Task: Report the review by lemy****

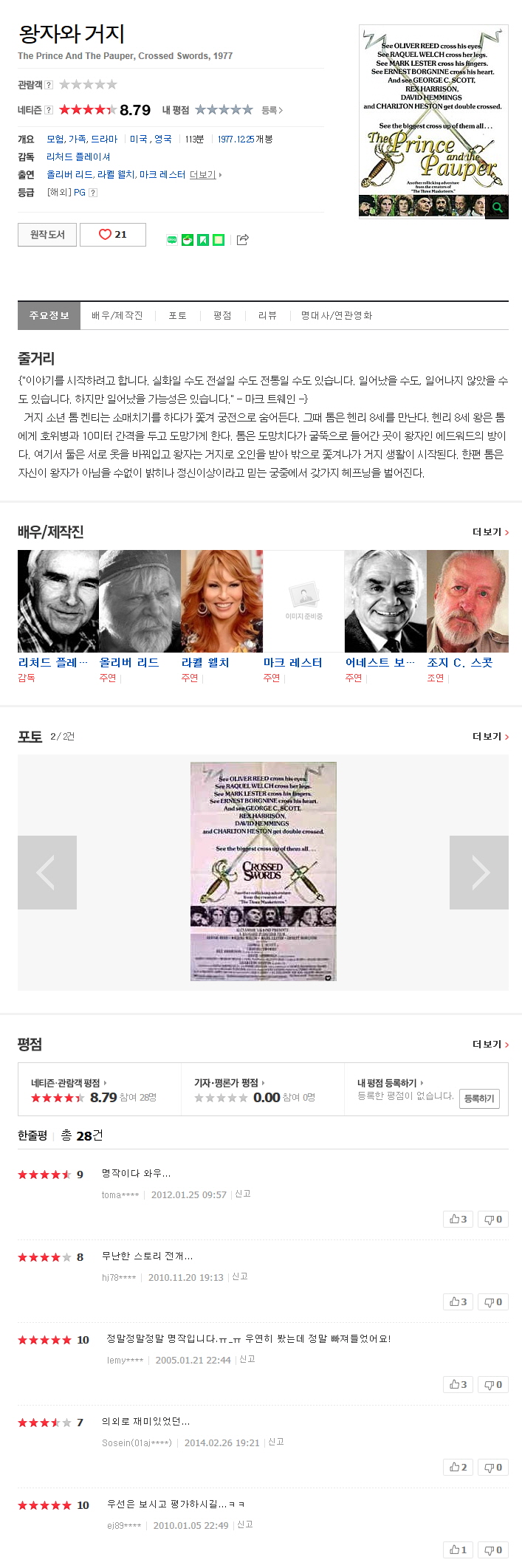Action: tap(247, 1359)
